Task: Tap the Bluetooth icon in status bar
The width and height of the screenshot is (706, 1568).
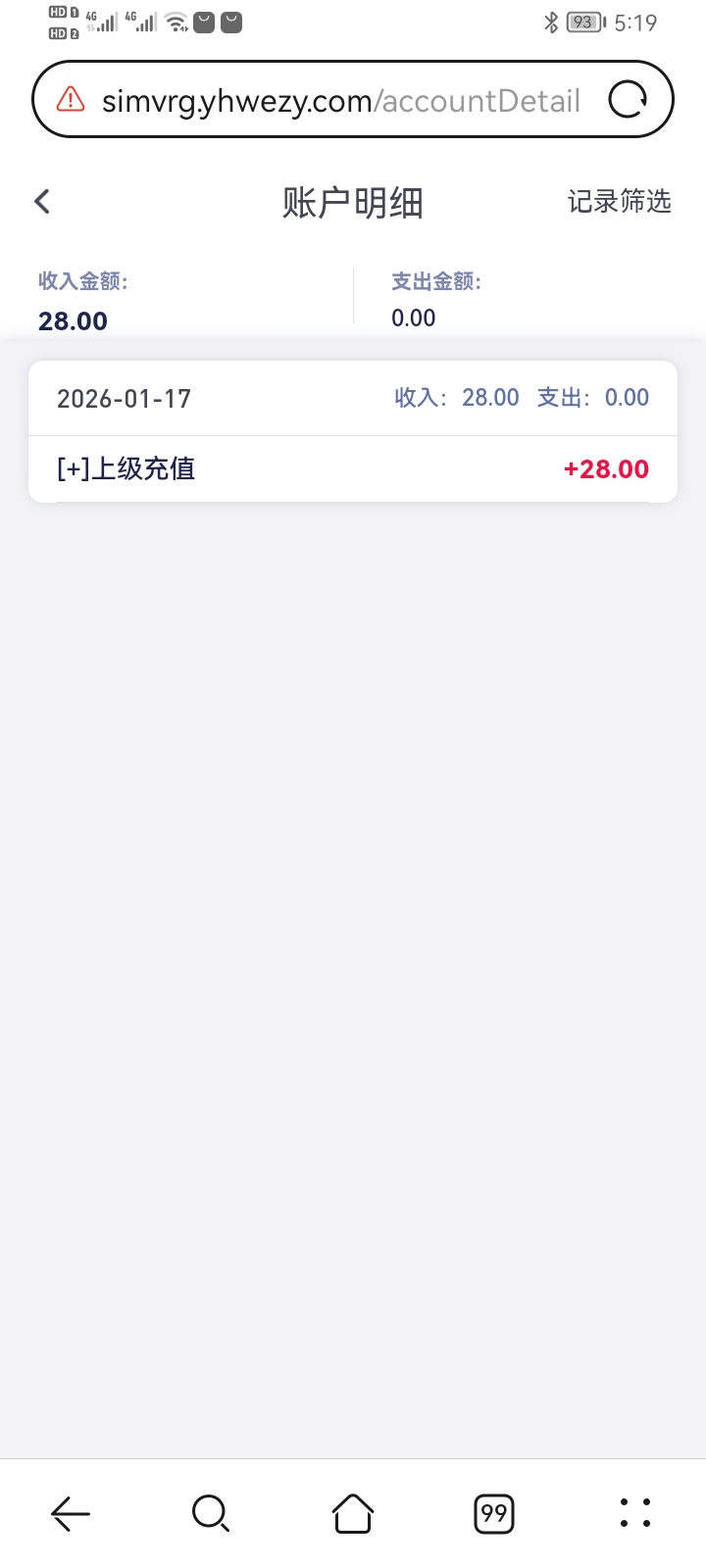Action: click(x=550, y=23)
